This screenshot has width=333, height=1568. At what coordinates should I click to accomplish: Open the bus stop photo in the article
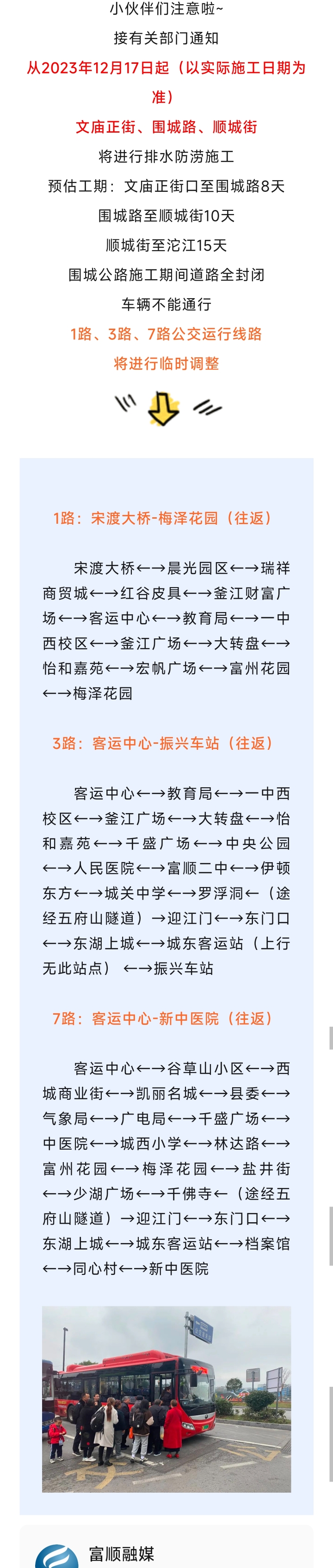pos(166,1399)
